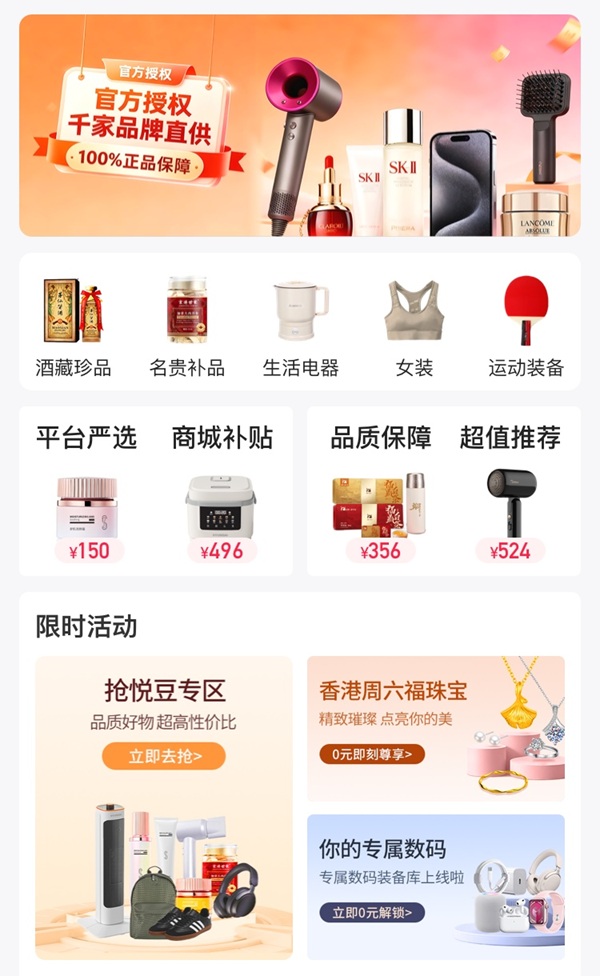
Task: Tap 0元即刻尊享 on the jewelry card
Action: [x=371, y=753]
